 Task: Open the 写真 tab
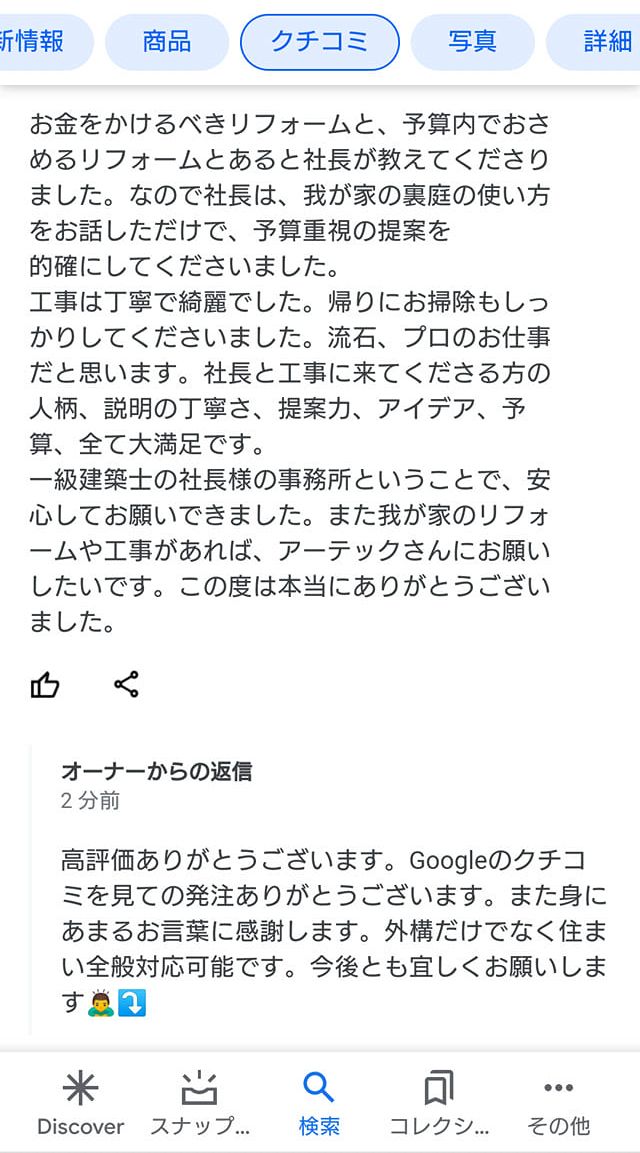coord(472,42)
